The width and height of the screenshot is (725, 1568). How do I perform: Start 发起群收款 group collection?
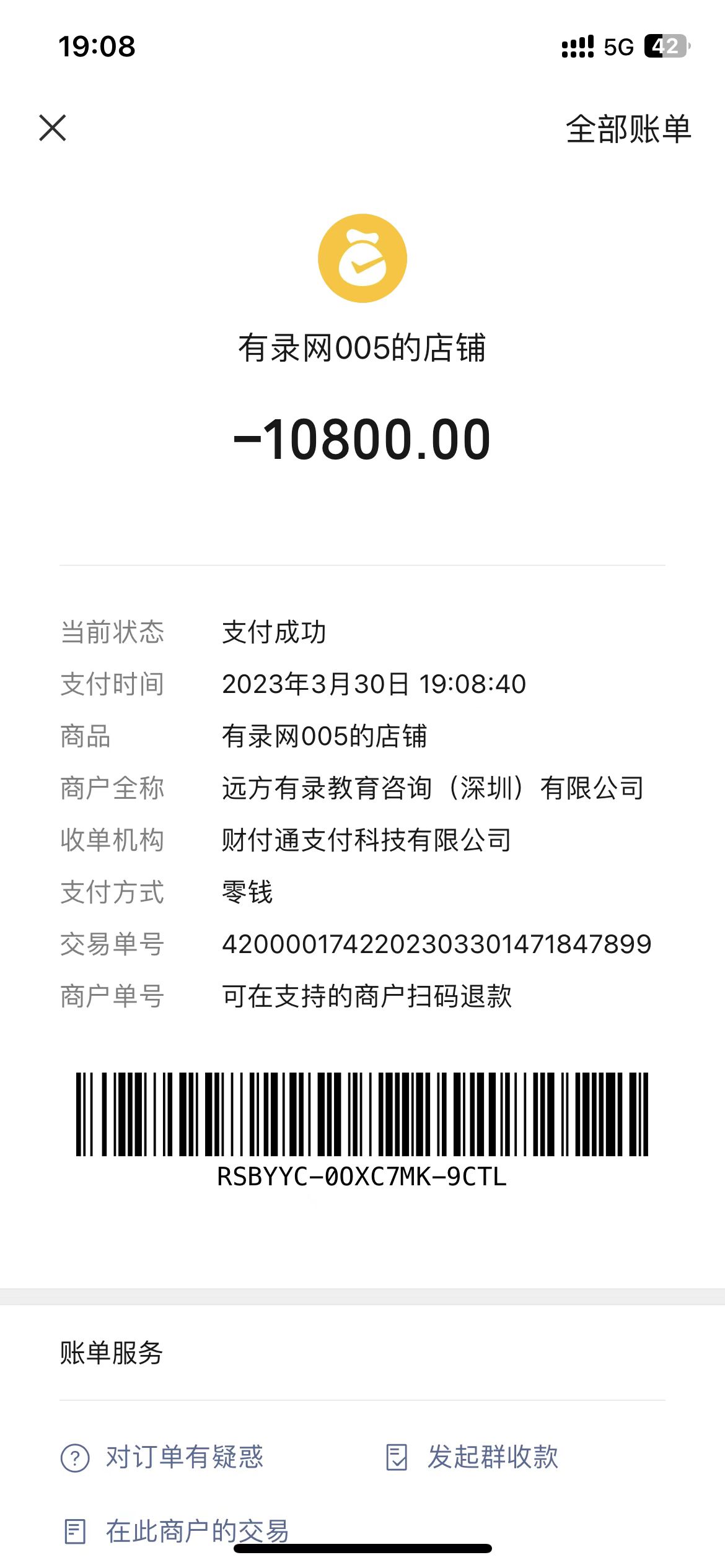[x=472, y=1457]
